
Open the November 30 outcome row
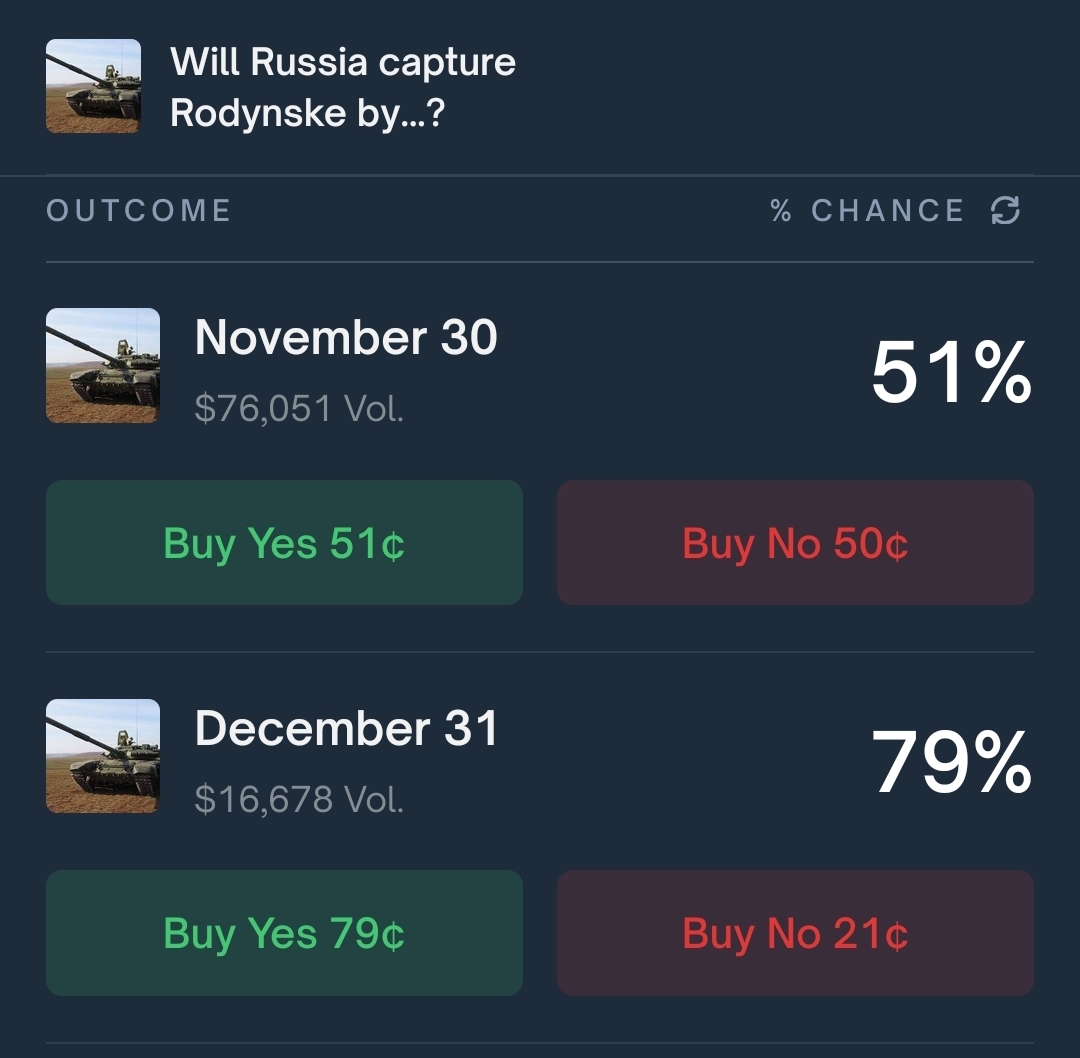pos(539,366)
